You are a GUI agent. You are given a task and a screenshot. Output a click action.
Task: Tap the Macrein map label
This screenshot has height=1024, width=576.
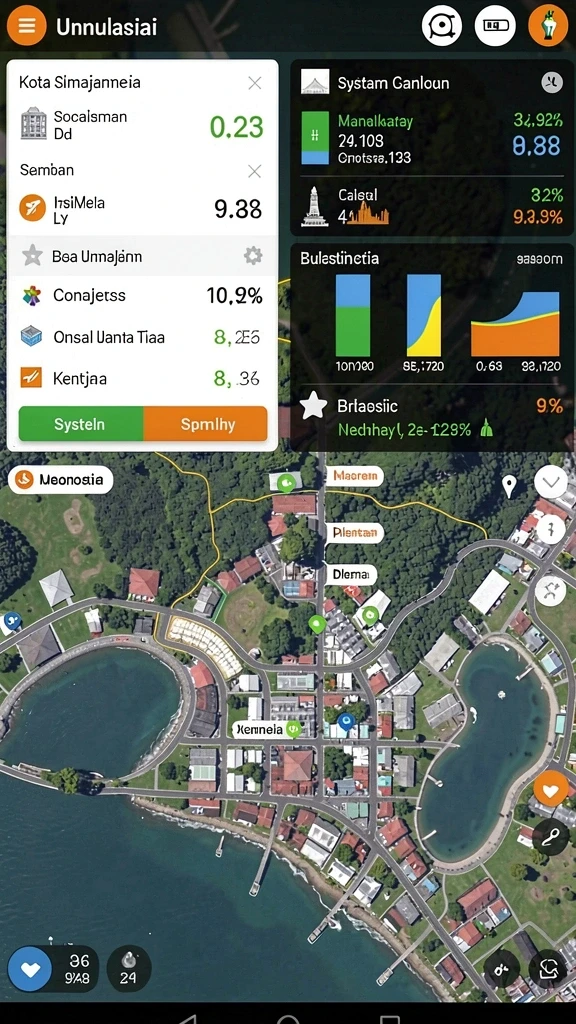[x=355, y=476]
